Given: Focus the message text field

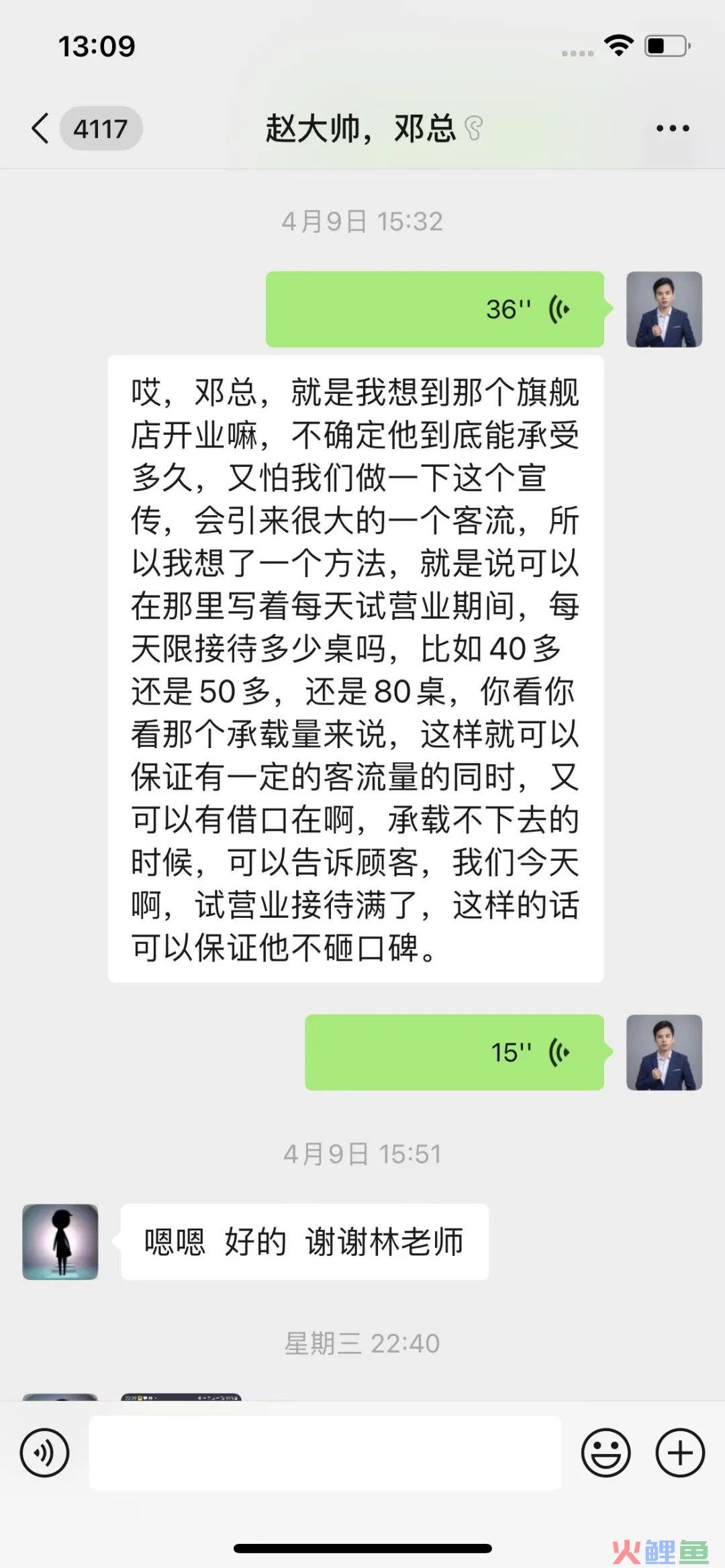Looking at the screenshot, I should pos(325,1453).
